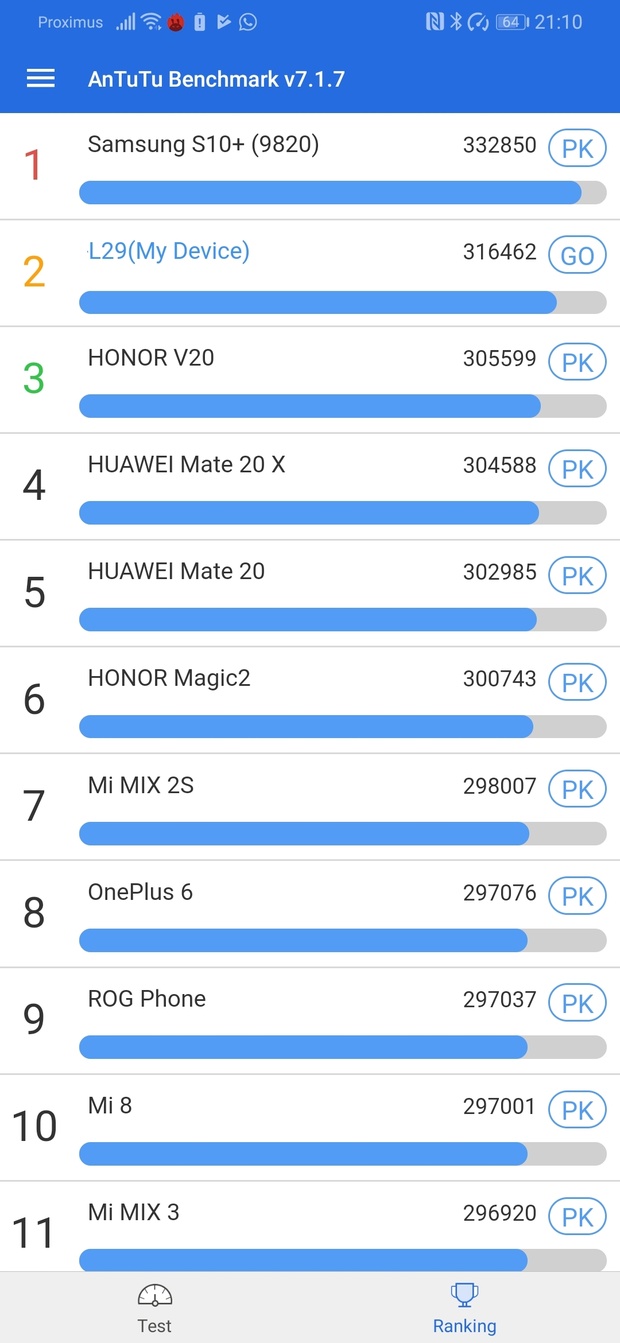Tap PK for Mi MIX 3
This screenshot has height=1343, width=620.
point(577,1218)
